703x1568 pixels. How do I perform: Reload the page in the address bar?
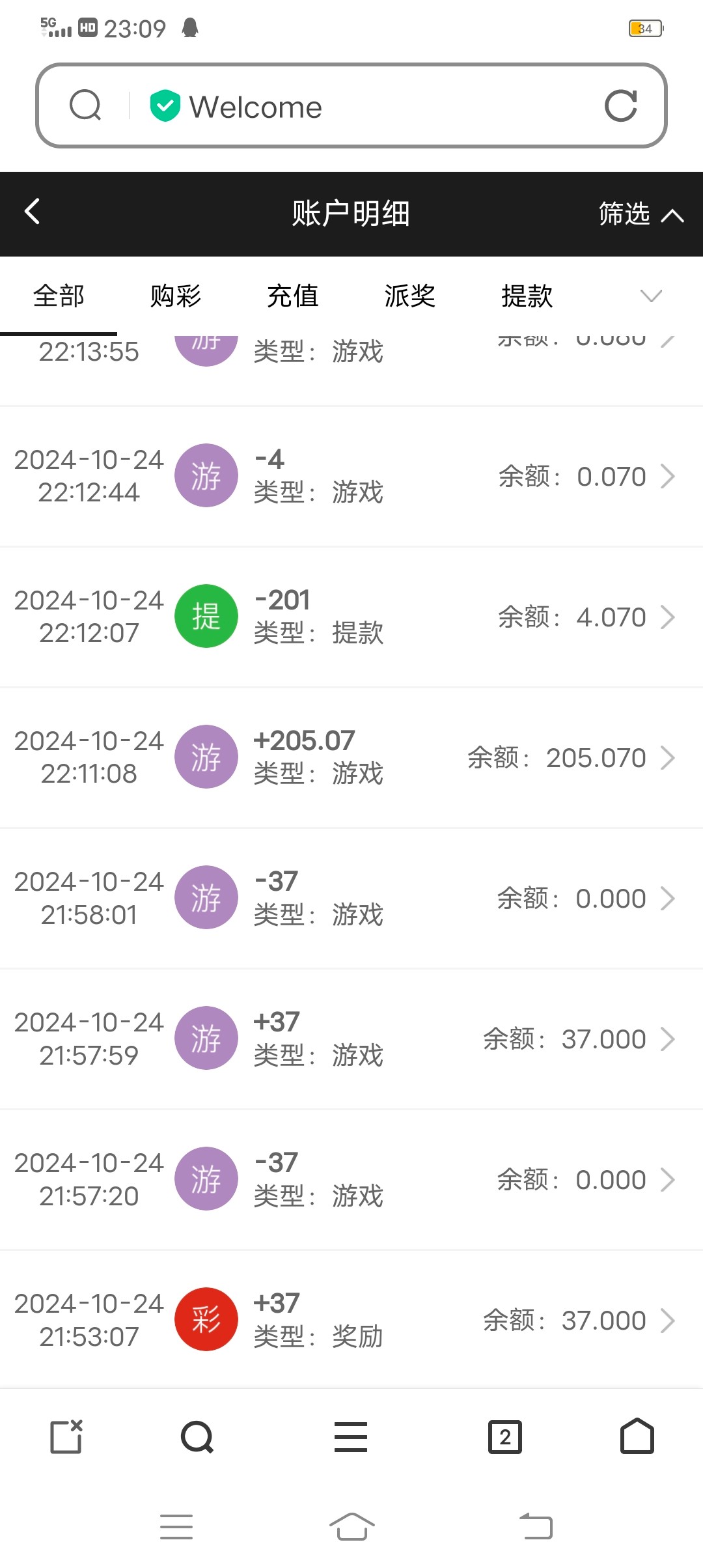coord(620,106)
